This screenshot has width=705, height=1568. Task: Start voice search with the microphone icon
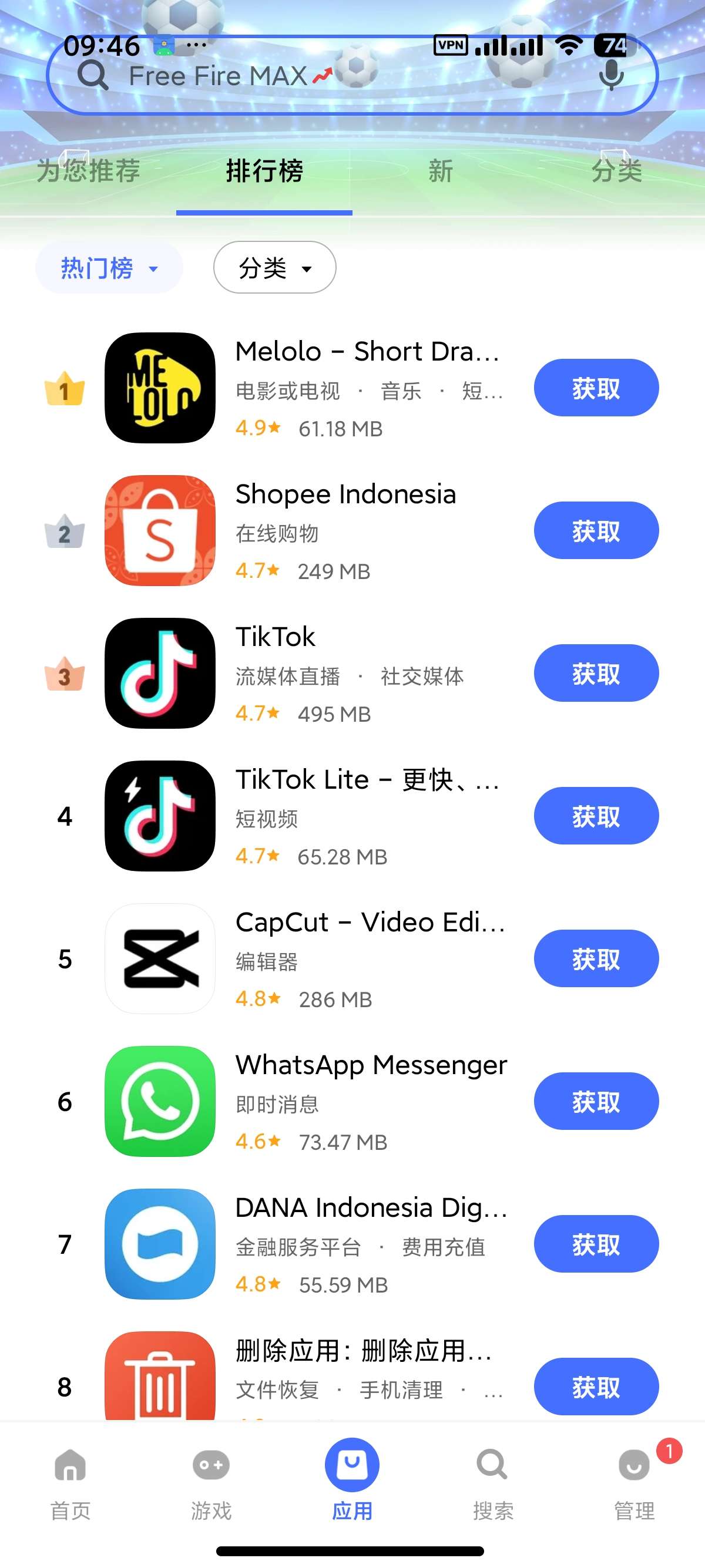610,76
